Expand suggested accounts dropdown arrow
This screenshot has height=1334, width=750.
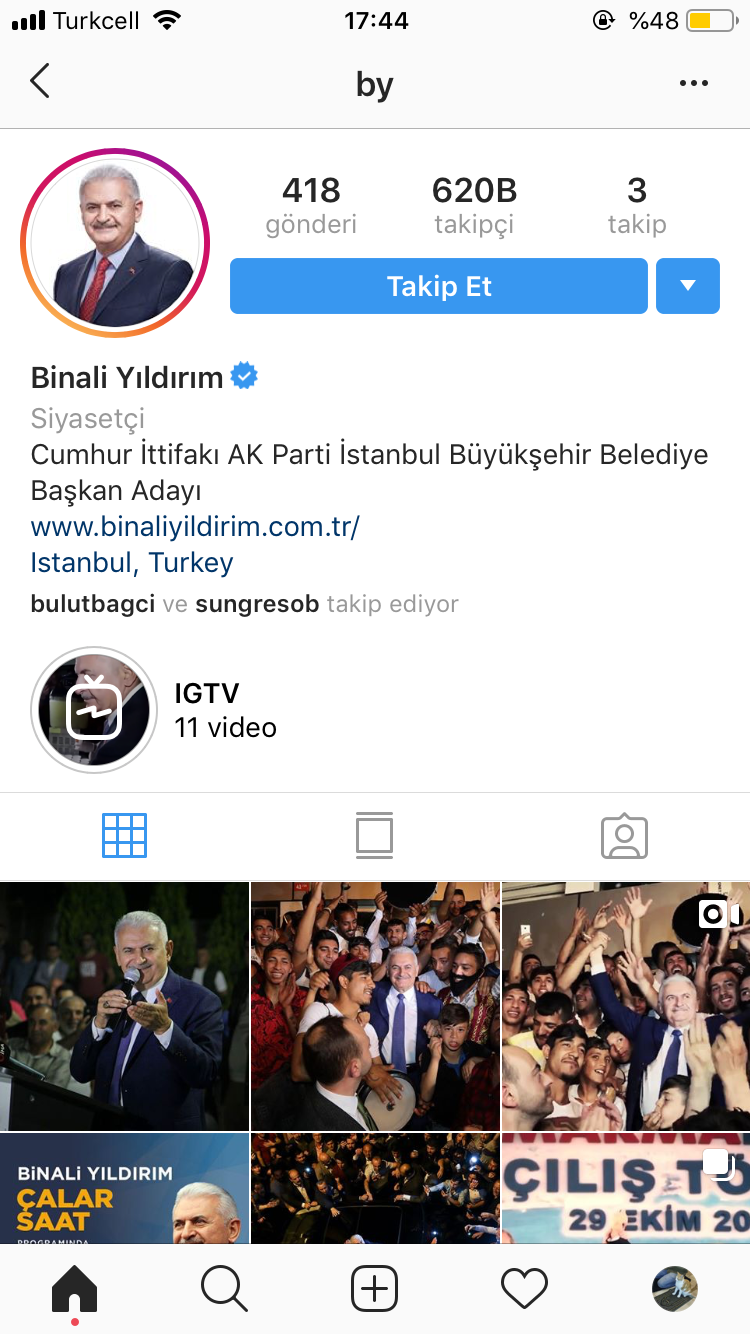(688, 287)
